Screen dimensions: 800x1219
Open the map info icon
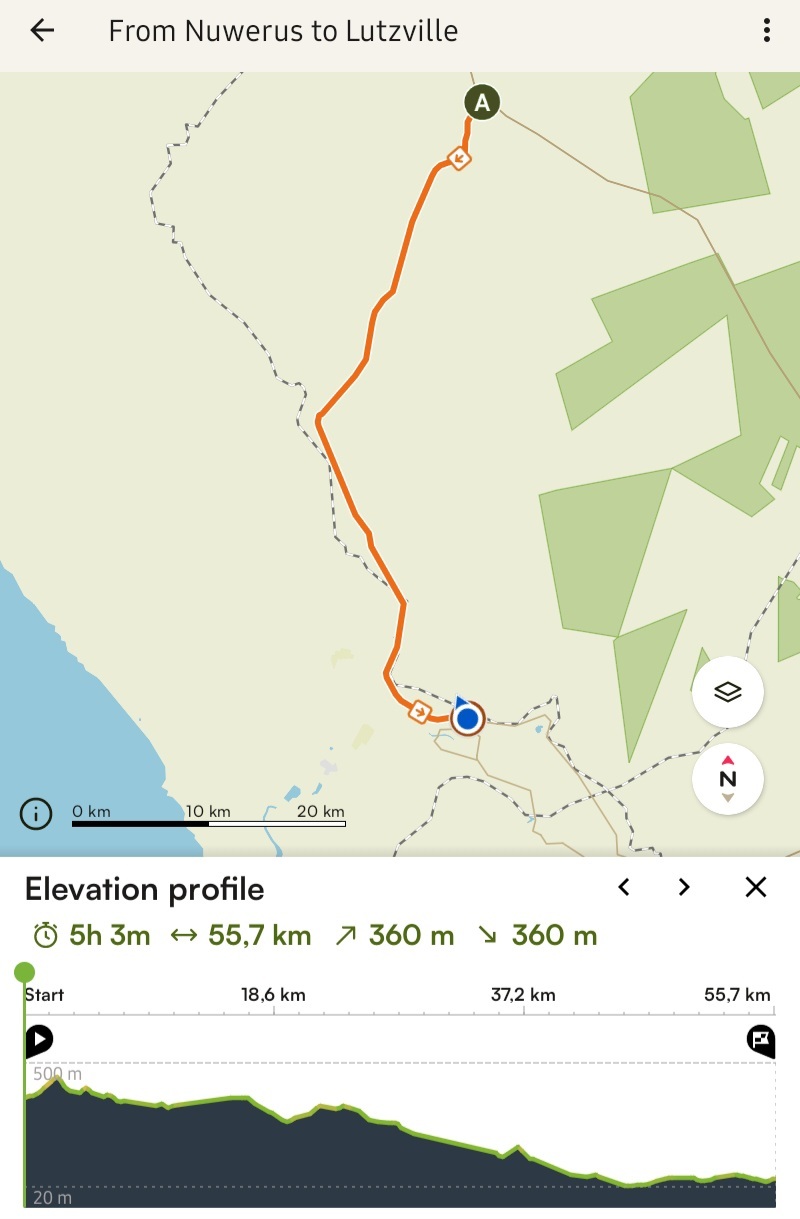(x=36, y=815)
